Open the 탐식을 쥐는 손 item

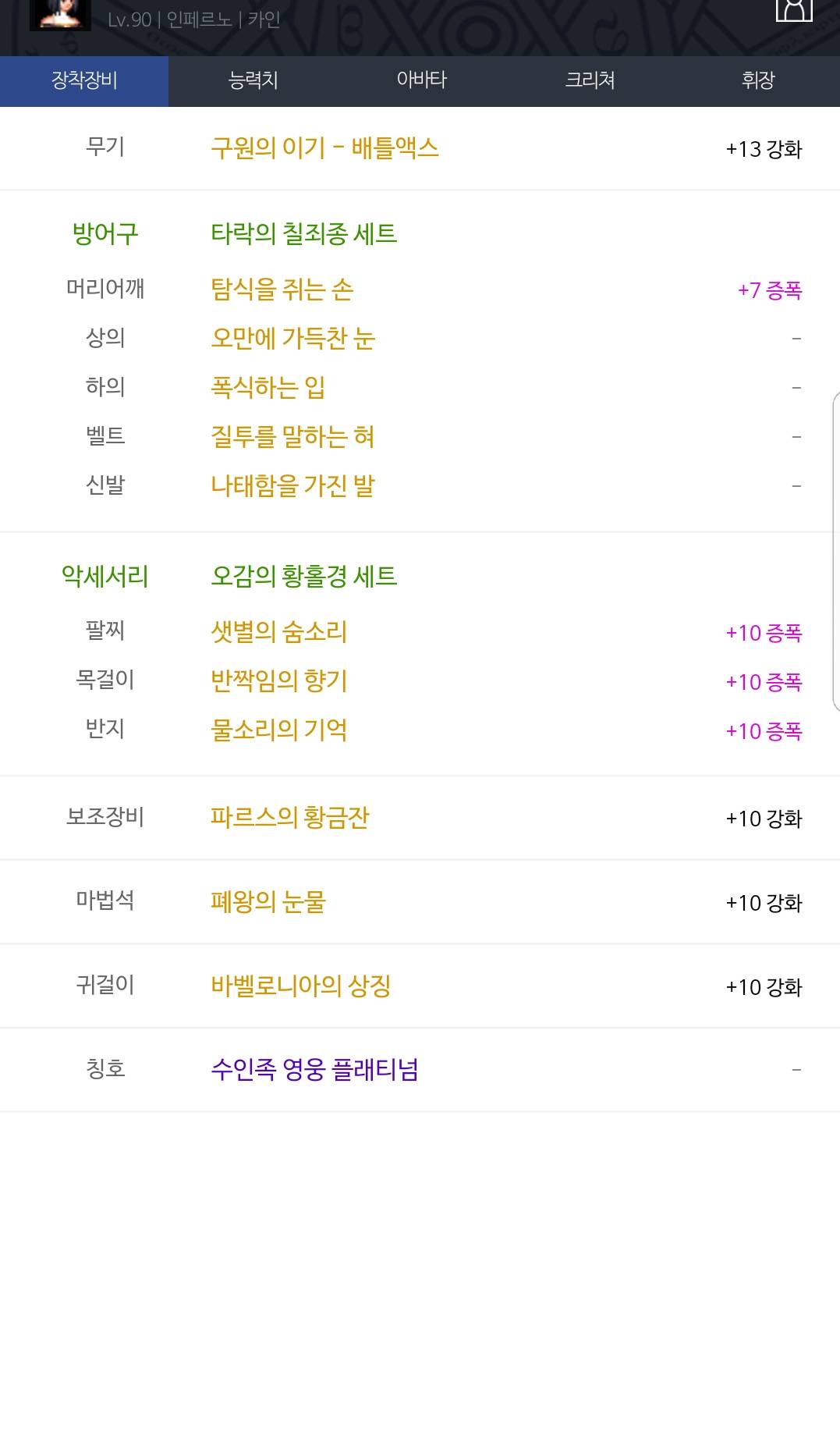[282, 290]
